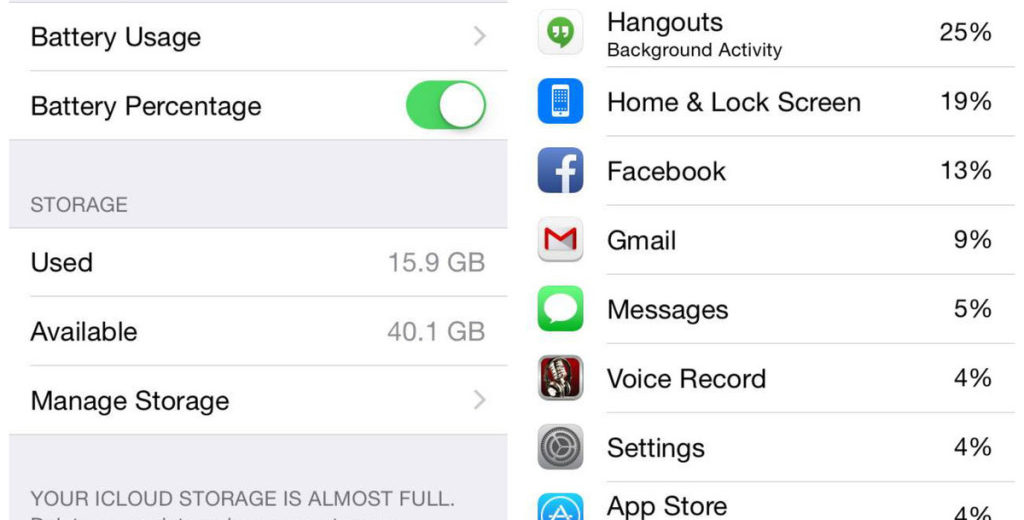Screen dimensions: 1024x520
Task: Open Manage Storage
Action: point(258,401)
